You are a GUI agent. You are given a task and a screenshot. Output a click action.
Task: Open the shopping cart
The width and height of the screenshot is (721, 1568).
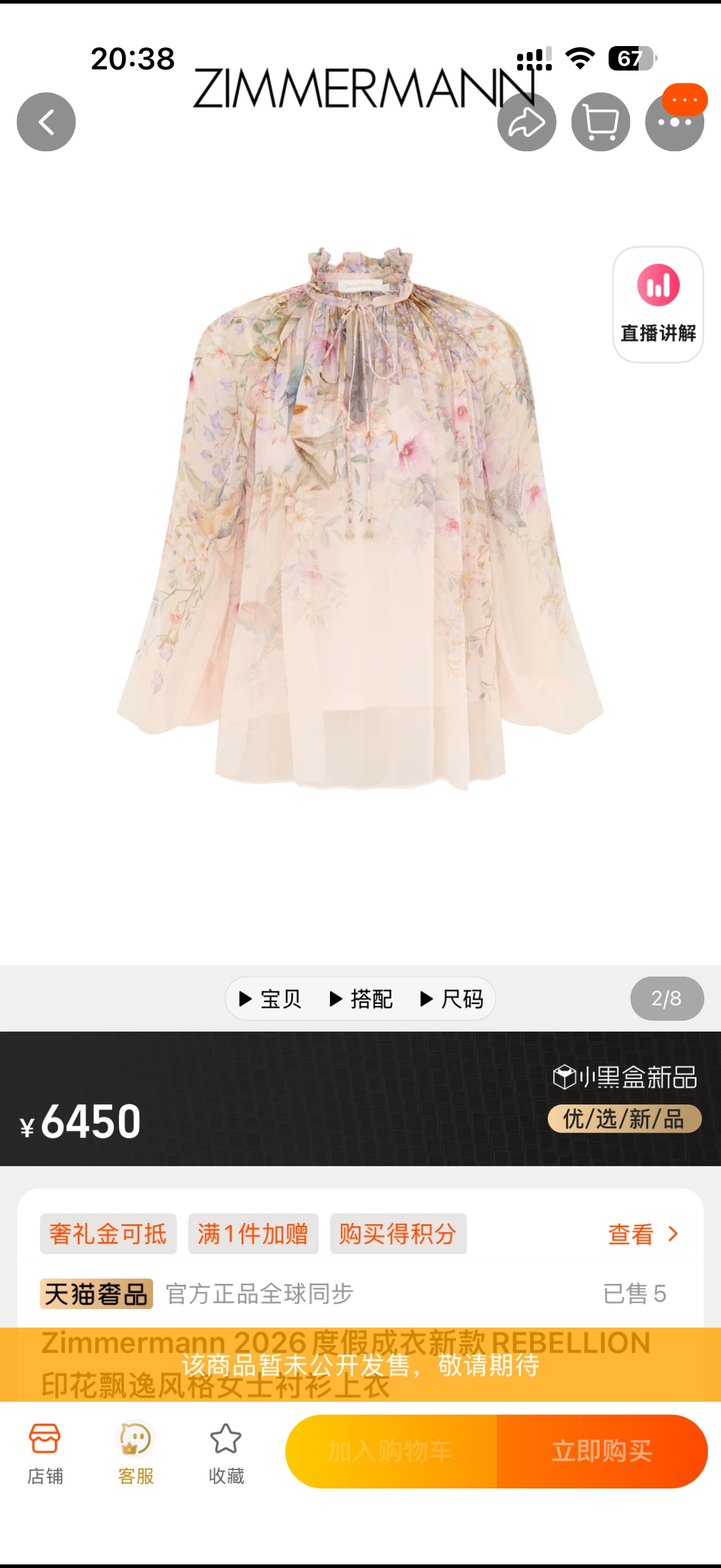(x=600, y=122)
